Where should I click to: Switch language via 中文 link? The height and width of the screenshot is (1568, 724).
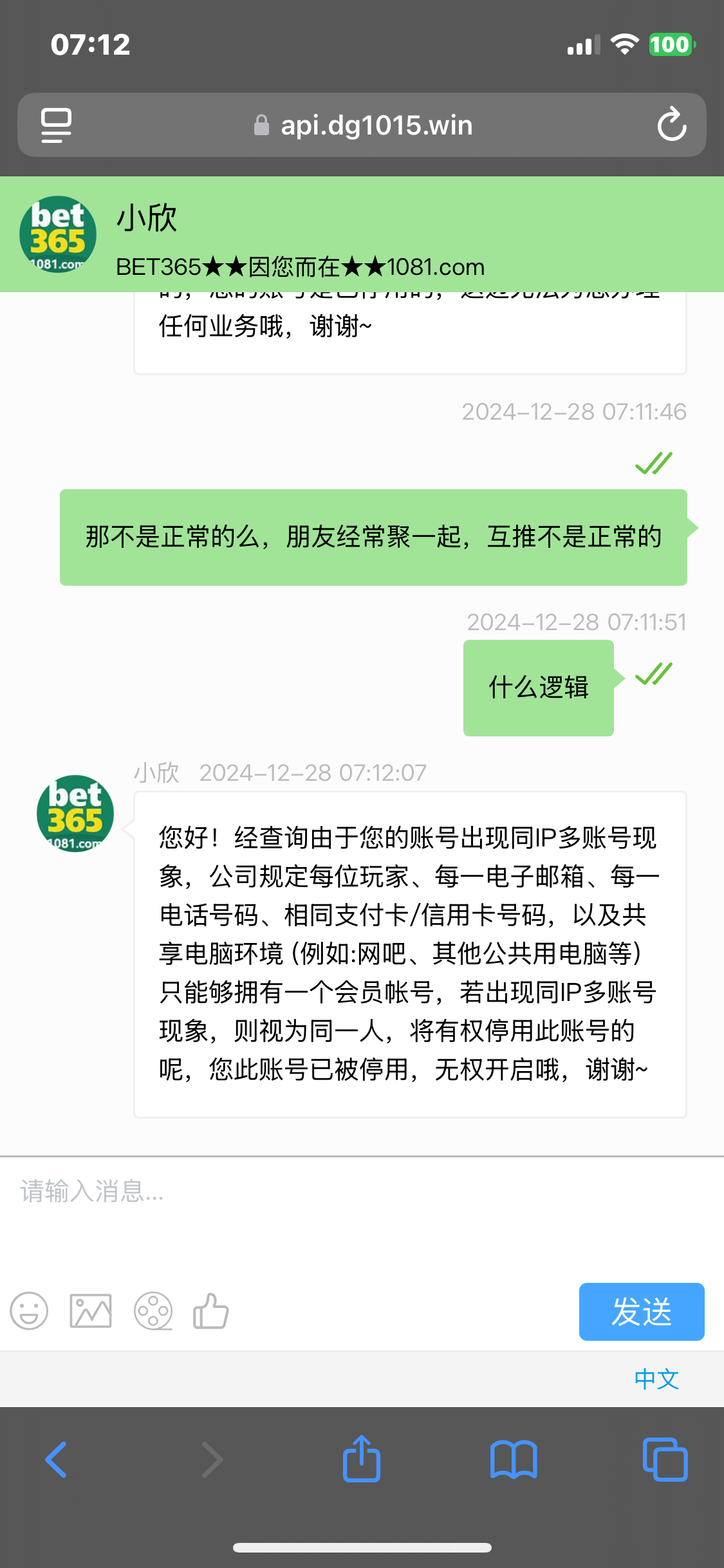tap(656, 1379)
